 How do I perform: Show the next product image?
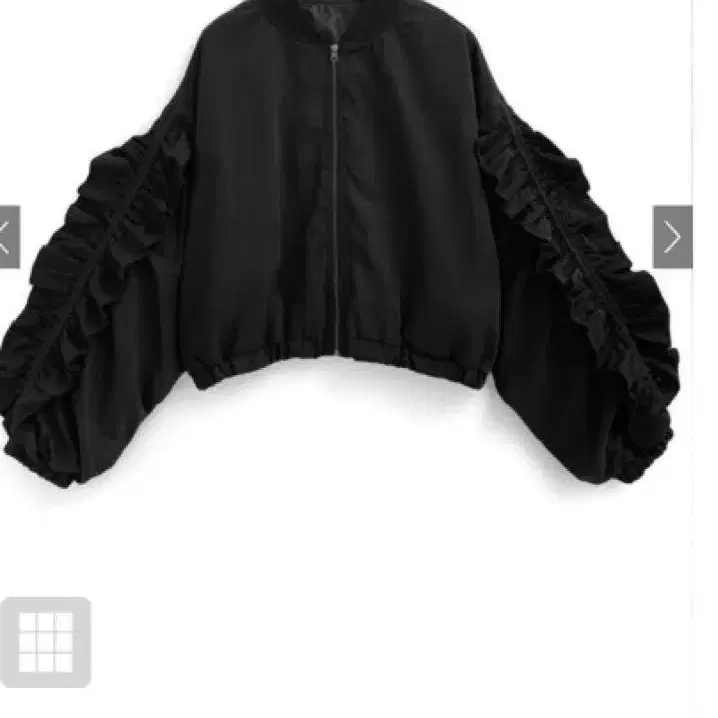click(x=672, y=237)
